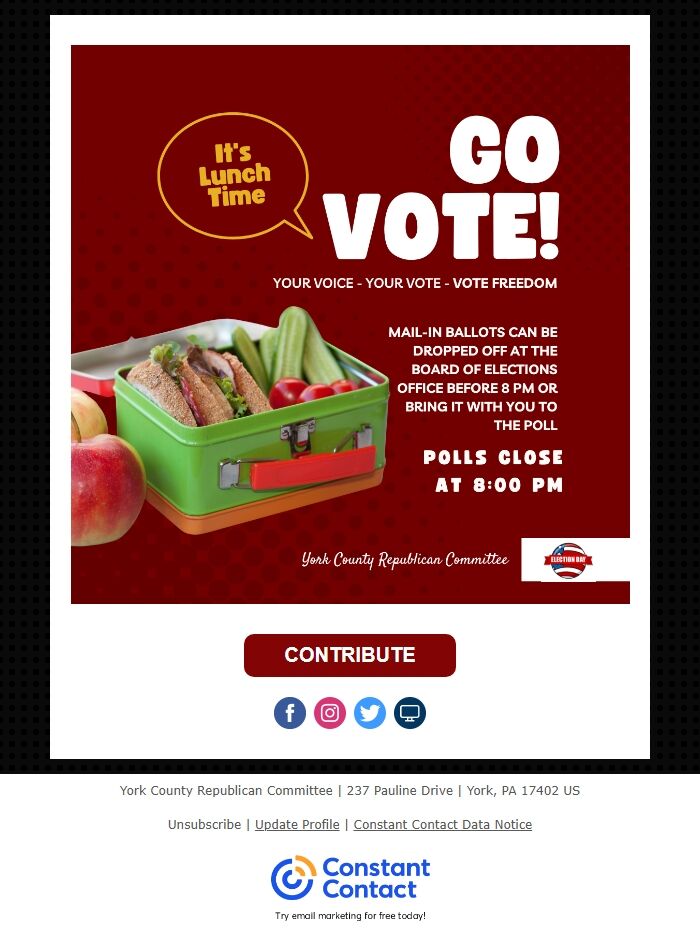The width and height of the screenshot is (700, 933).
Task: Open the Facebook page icon
Action: click(290, 713)
